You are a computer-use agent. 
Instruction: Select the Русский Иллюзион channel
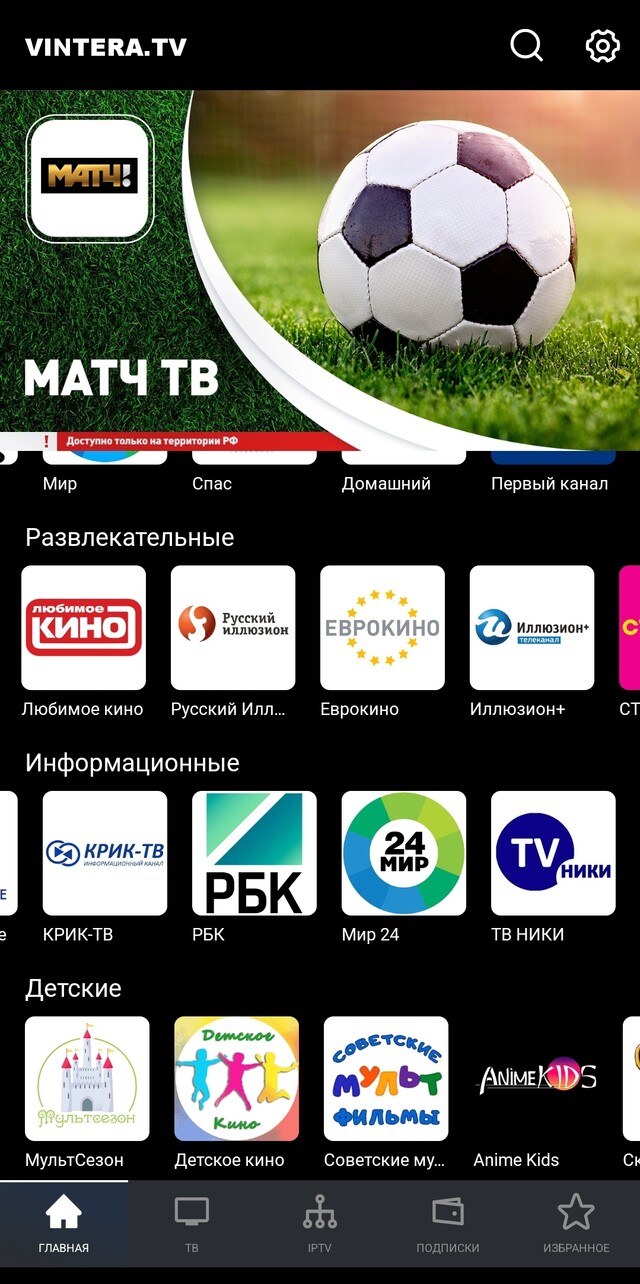(233, 628)
